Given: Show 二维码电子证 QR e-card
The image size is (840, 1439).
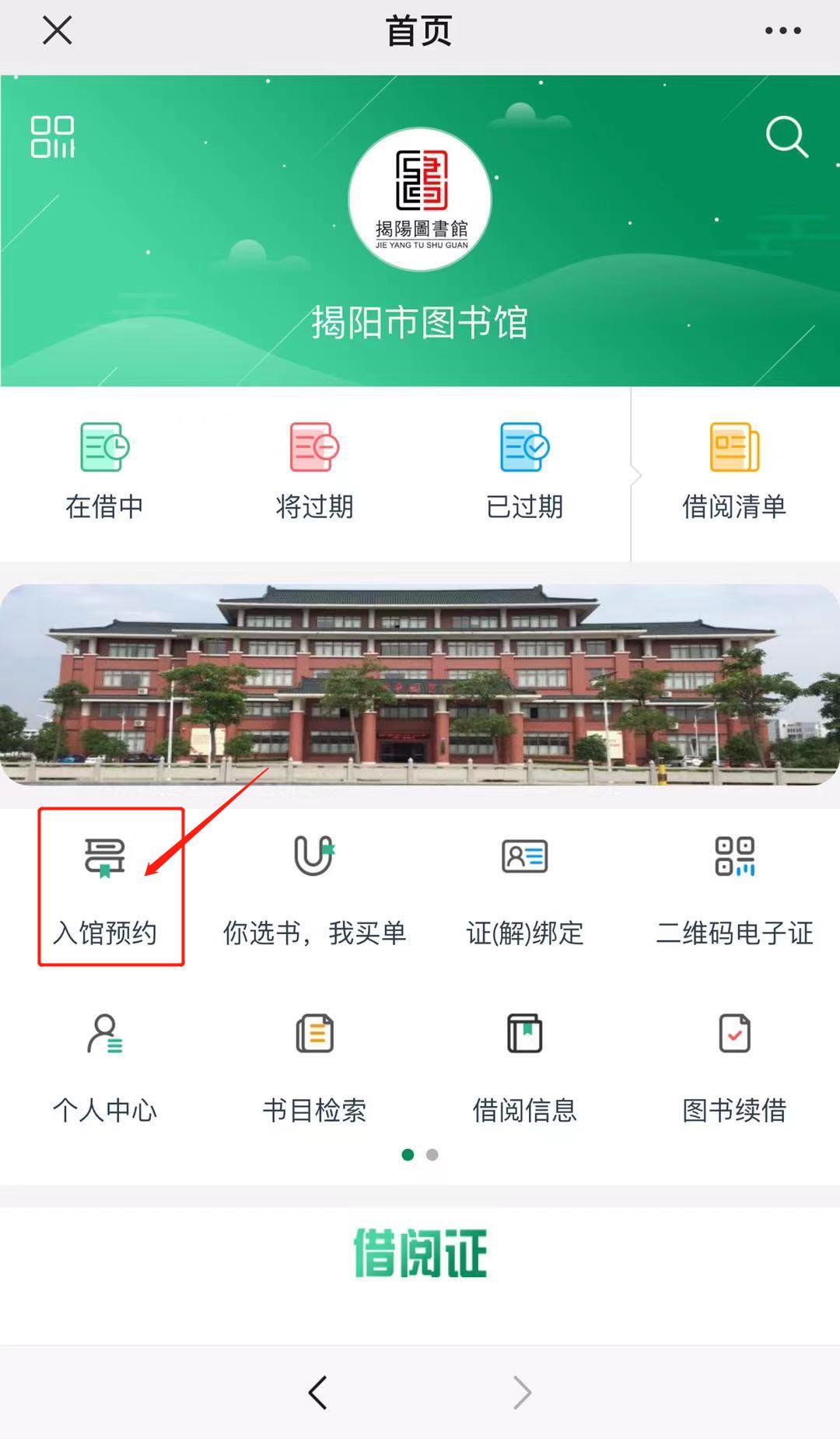Looking at the screenshot, I should (x=734, y=888).
